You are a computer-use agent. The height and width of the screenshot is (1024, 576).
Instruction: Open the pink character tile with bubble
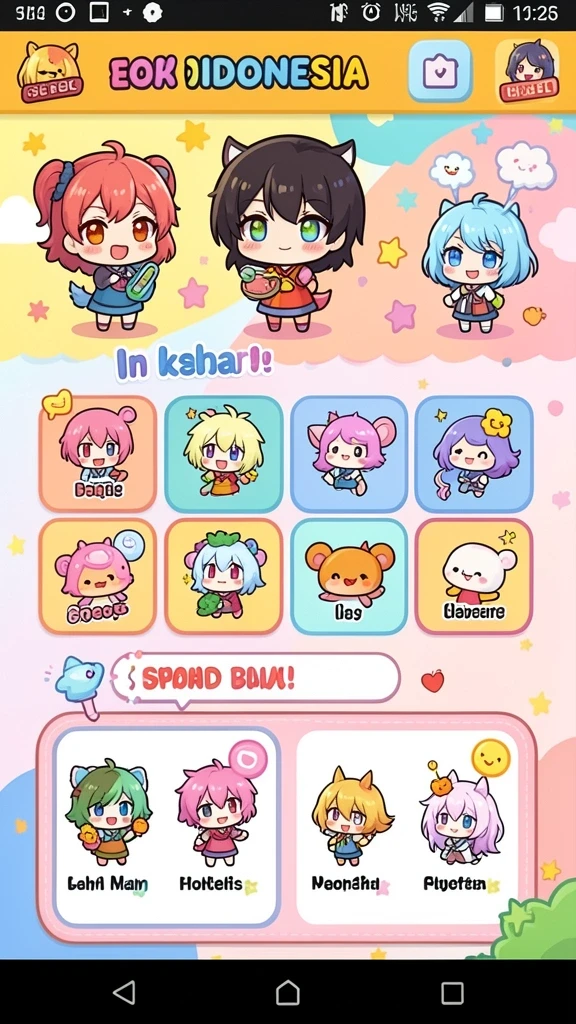pyautogui.click(x=98, y=577)
